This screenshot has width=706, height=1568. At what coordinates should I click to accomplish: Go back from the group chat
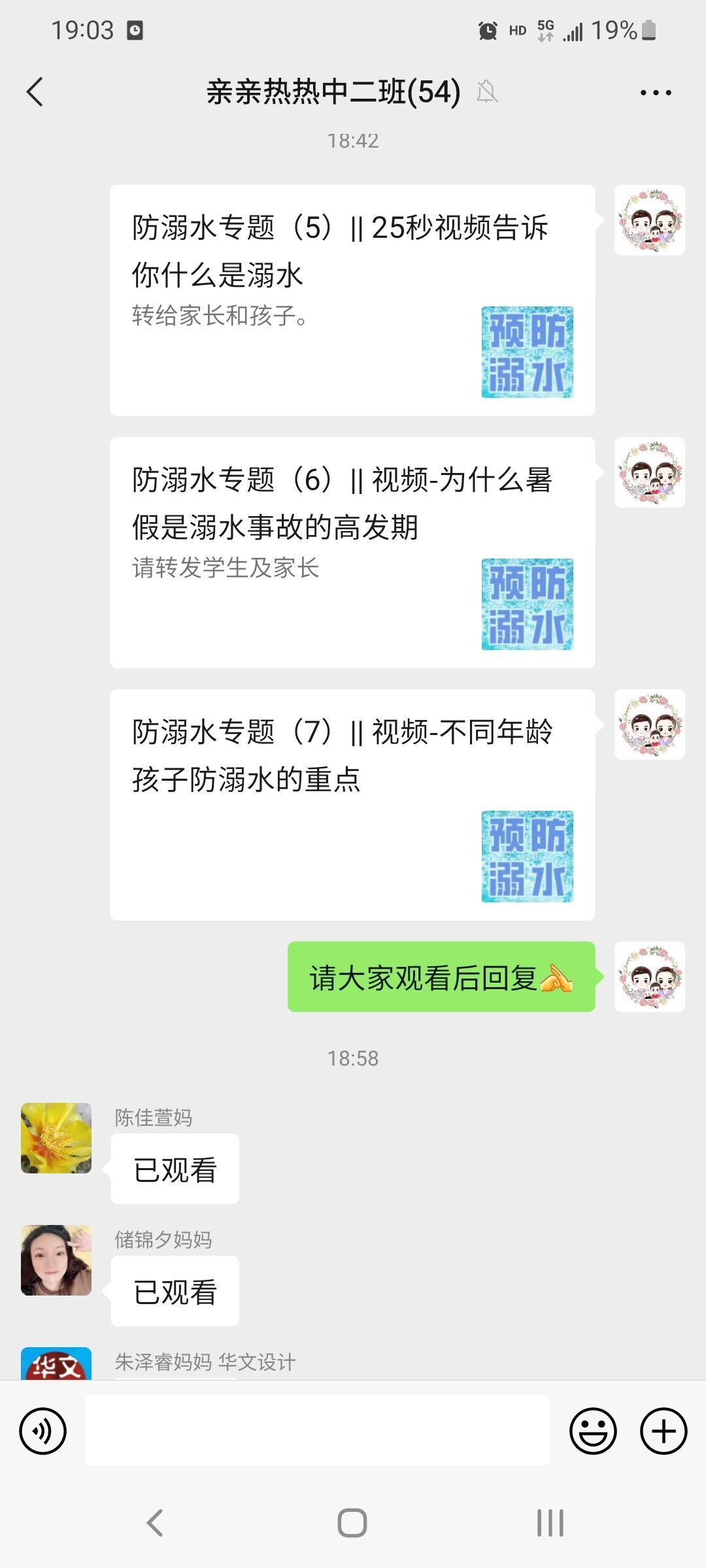pyautogui.click(x=35, y=91)
